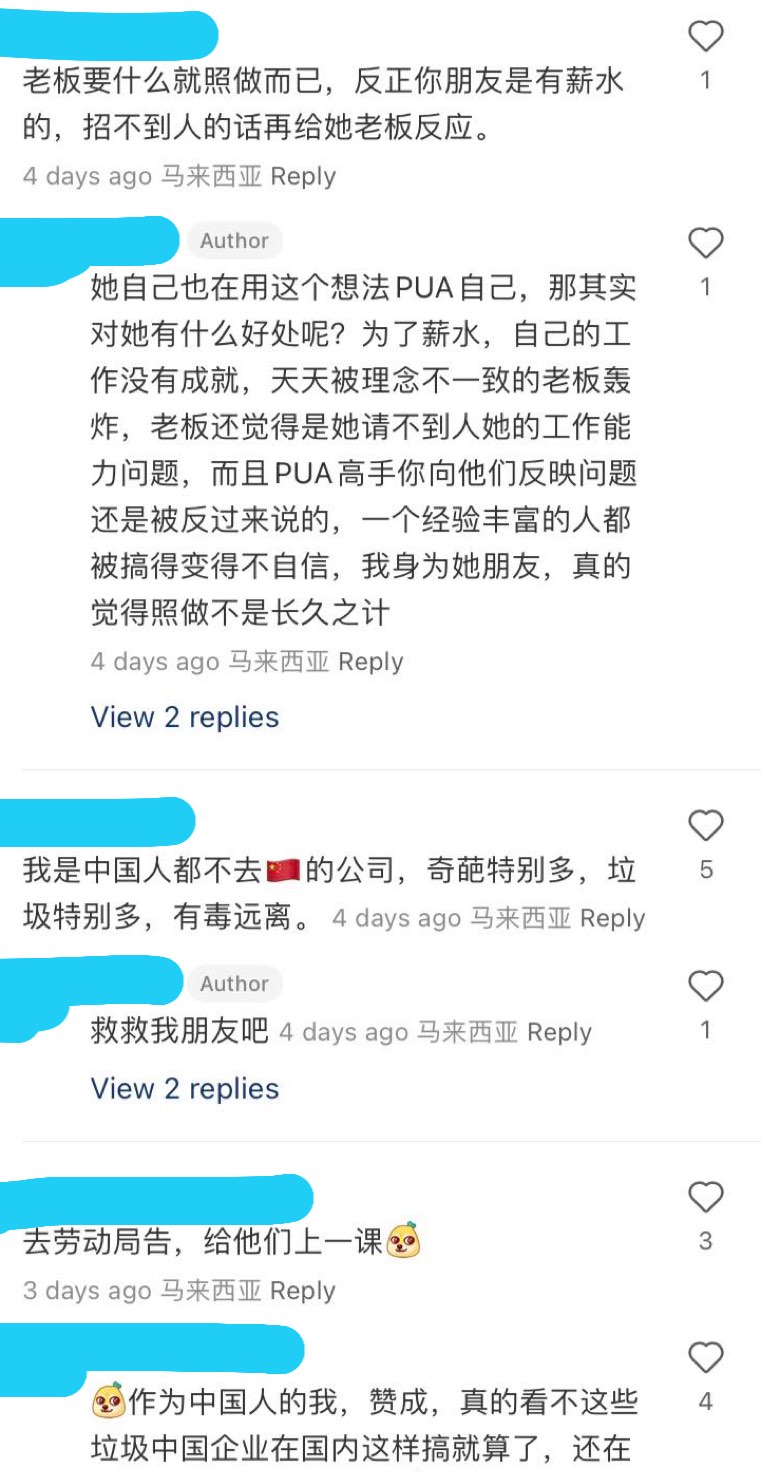The image size is (761, 1472).
Task: Reply to the comment 救救我朋友吧
Action: coord(559,1032)
